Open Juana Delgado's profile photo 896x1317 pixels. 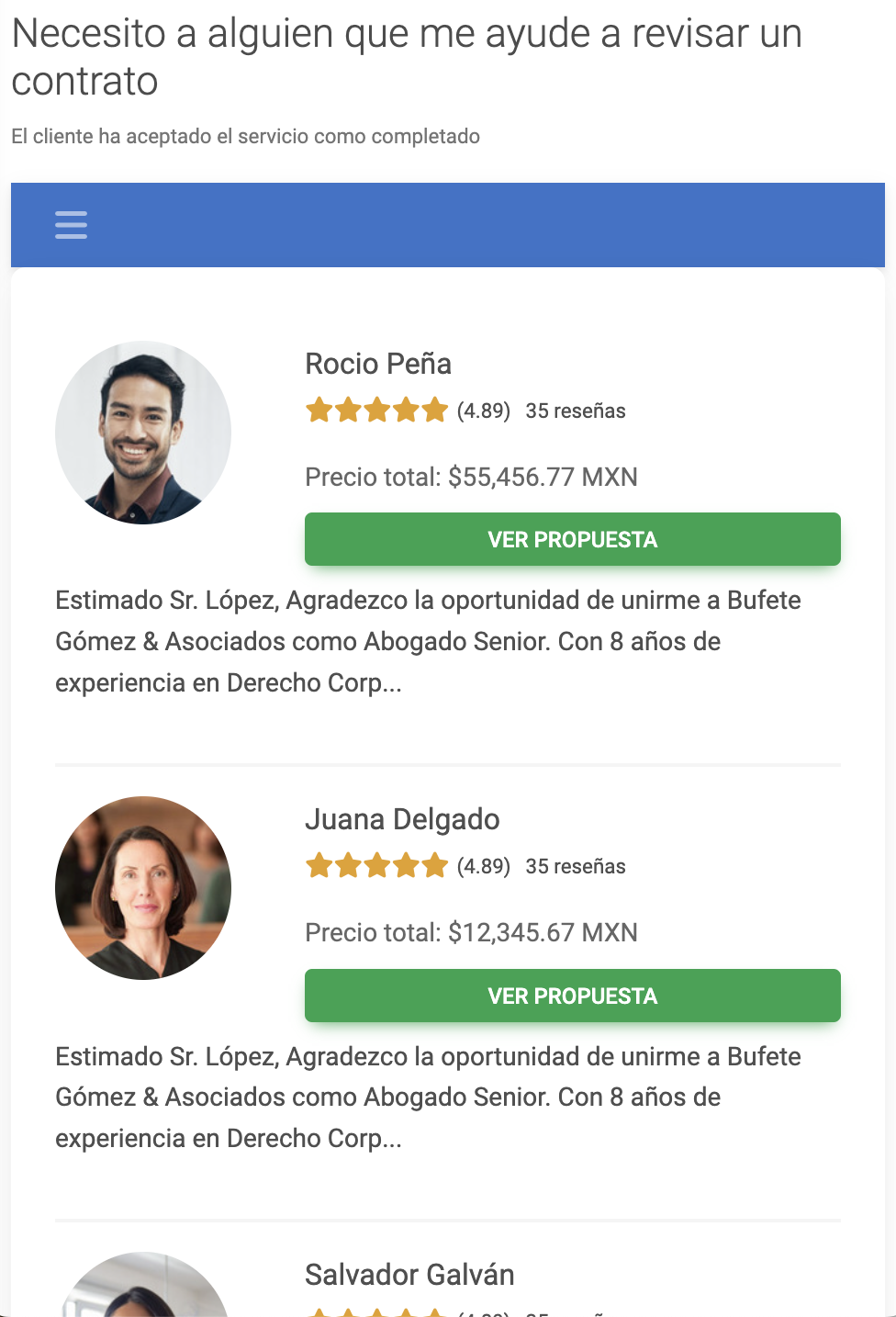click(143, 888)
